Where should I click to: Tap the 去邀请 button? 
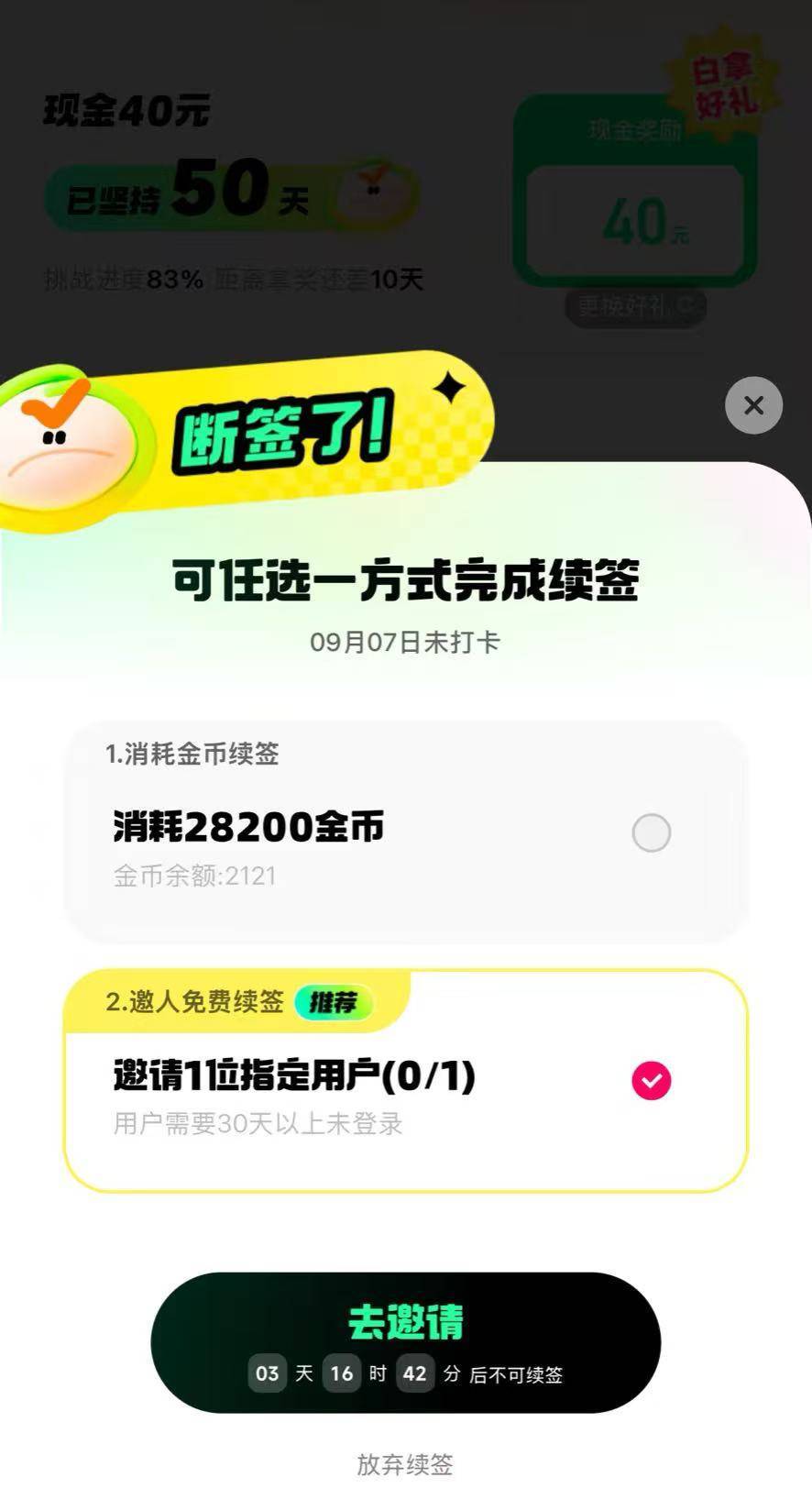pos(406,1320)
